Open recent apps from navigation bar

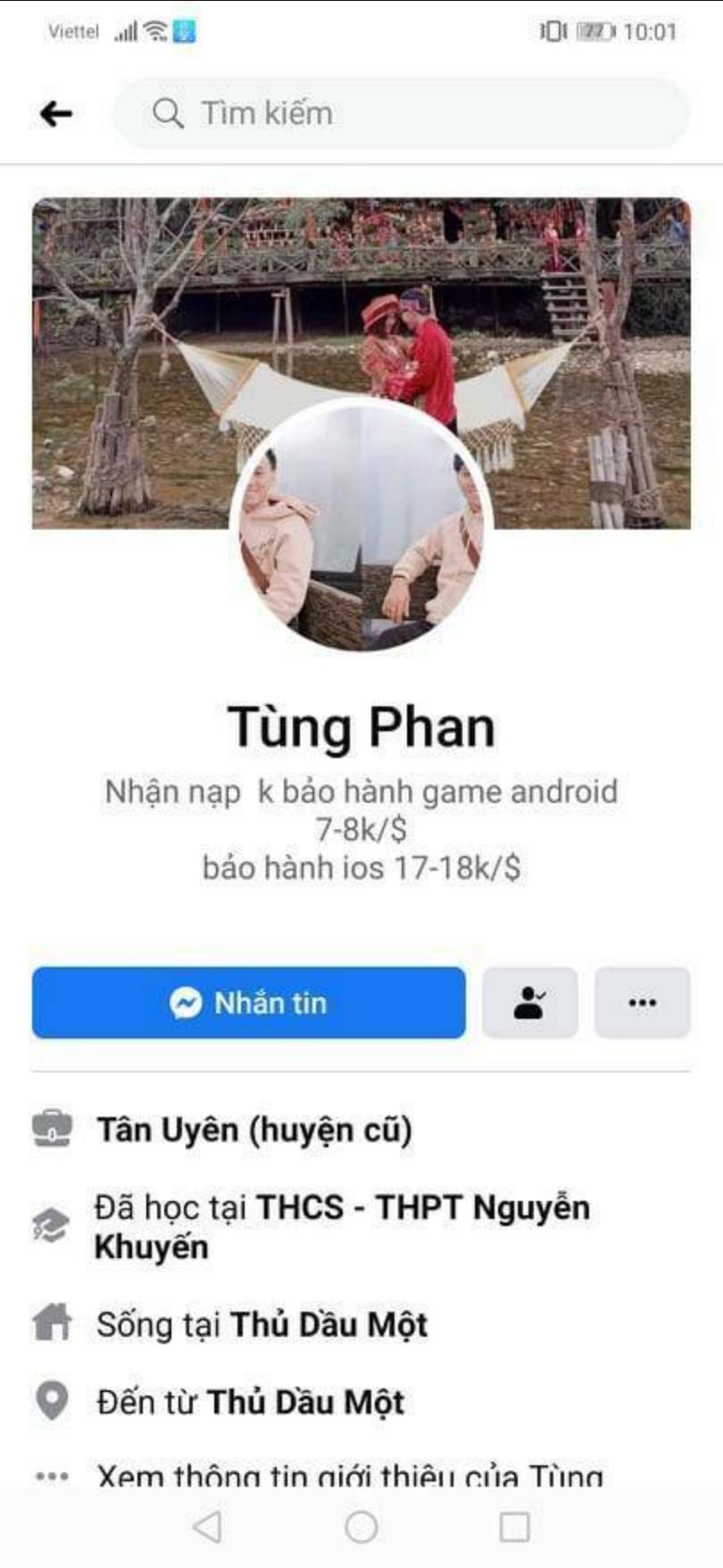point(514,1527)
